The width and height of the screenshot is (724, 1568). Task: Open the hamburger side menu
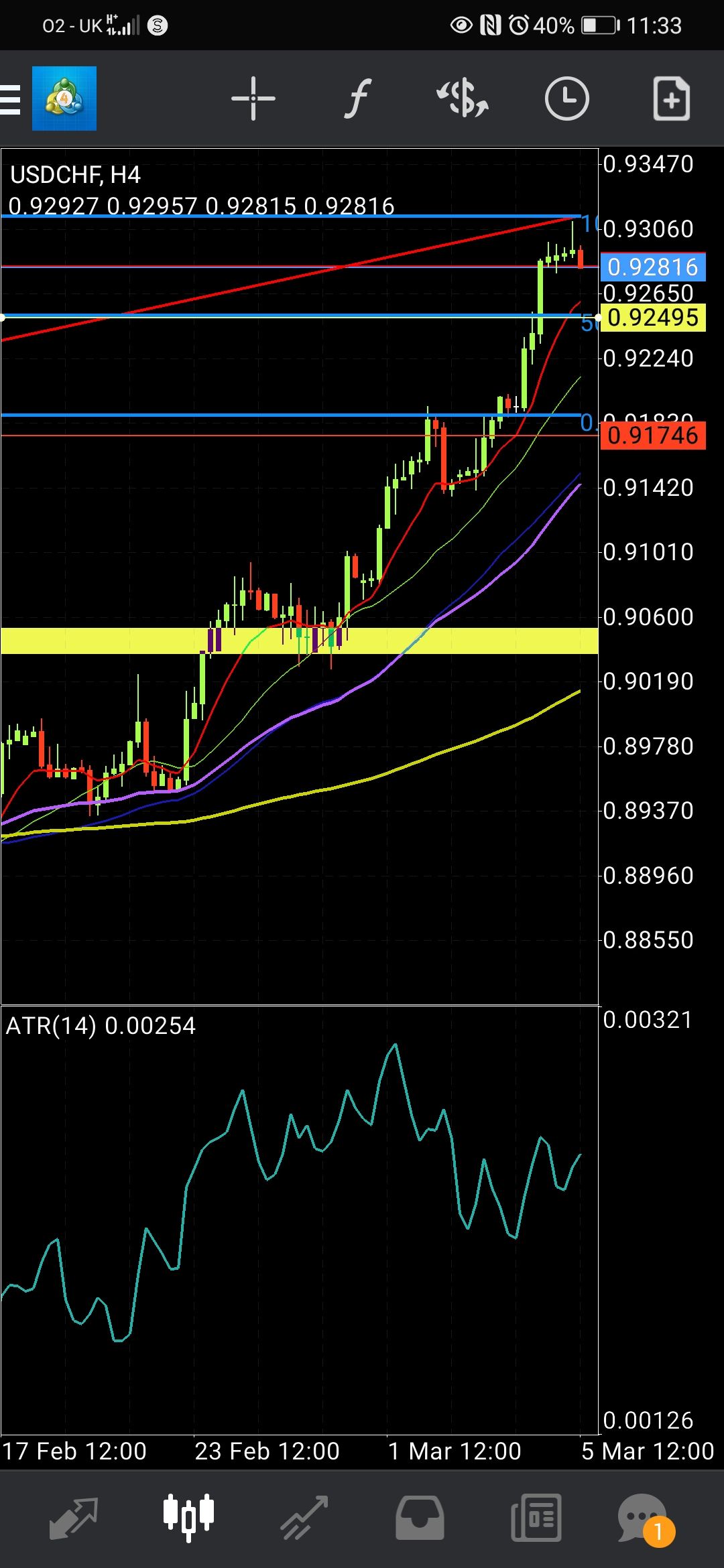pos(11,99)
